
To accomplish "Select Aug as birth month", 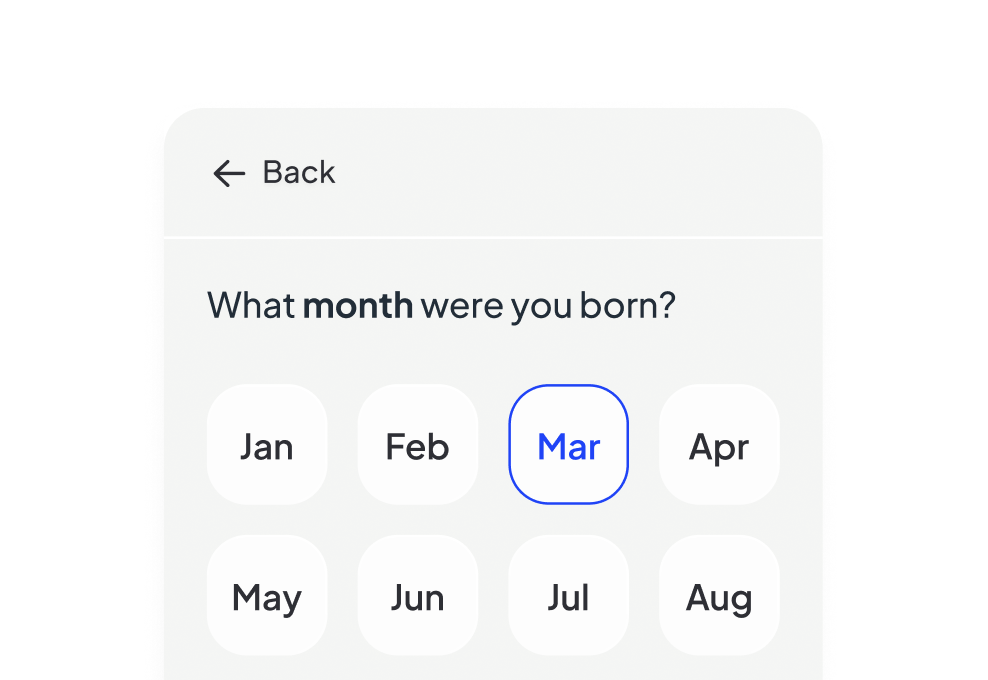I will point(720,596).
